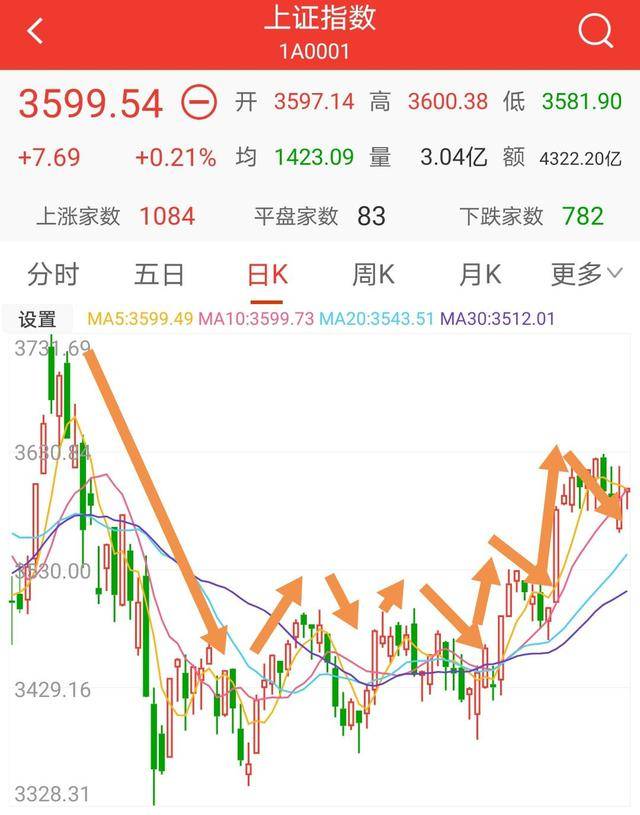Switch to the 周K weekly chart
Image resolution: width=640 pixels, height=815 pixels.
pos(373,274)
